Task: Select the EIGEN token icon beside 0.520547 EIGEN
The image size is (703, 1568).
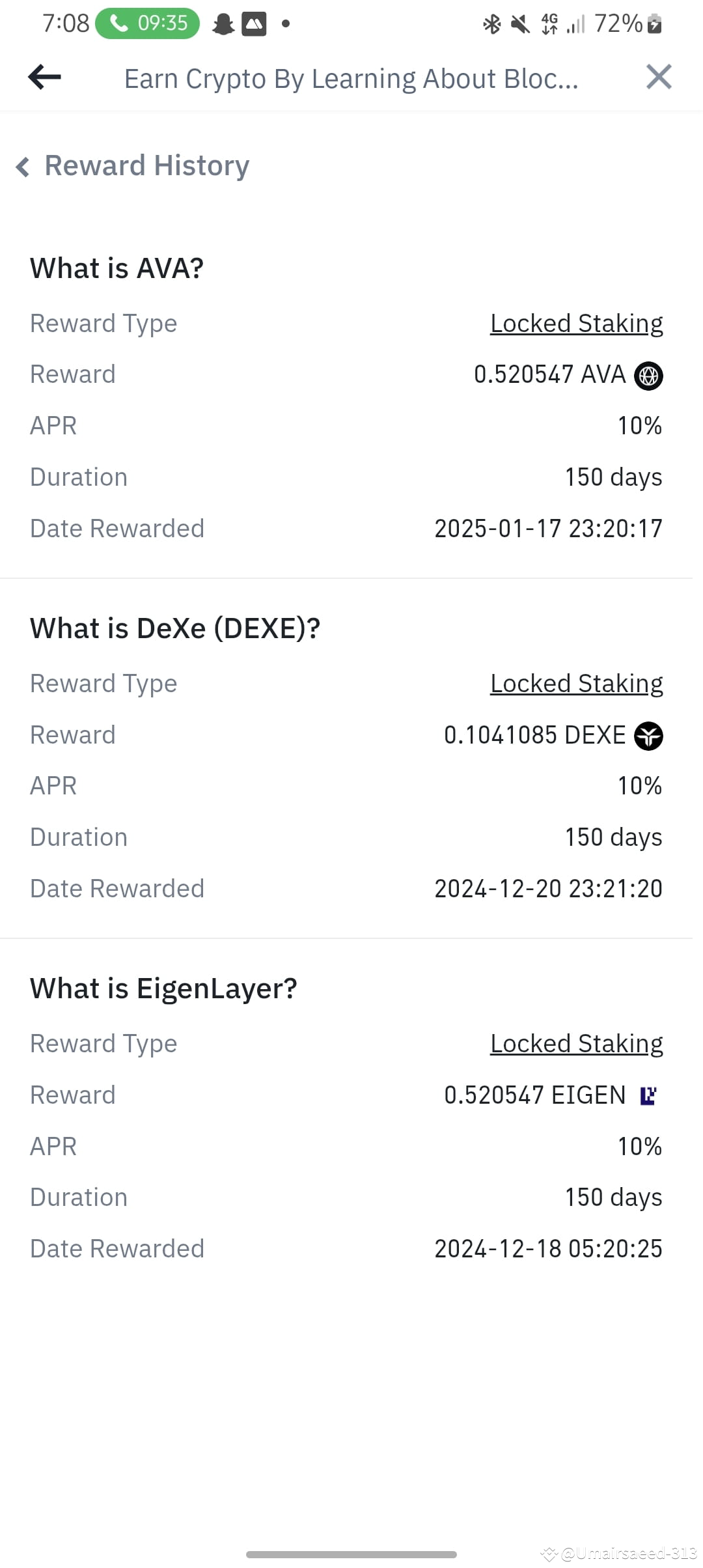Action: pyautogui.click(x=646, y=1095)
